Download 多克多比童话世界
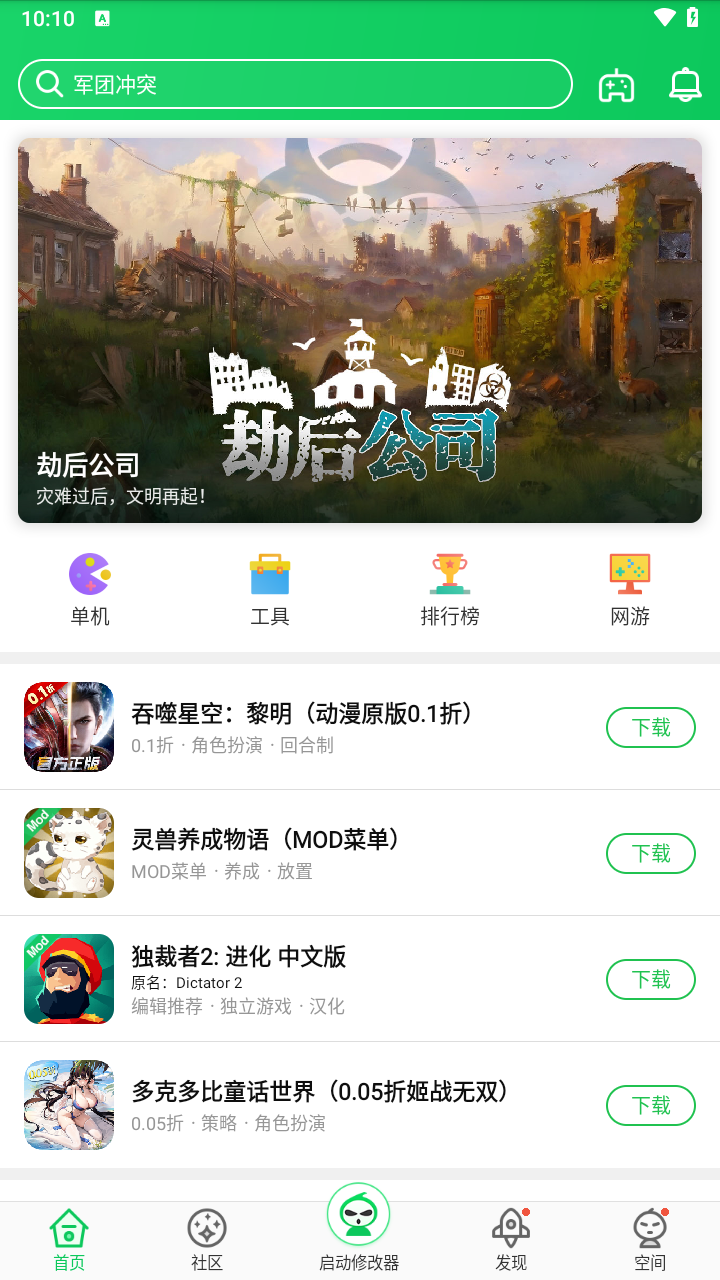 click(651, 1105)
